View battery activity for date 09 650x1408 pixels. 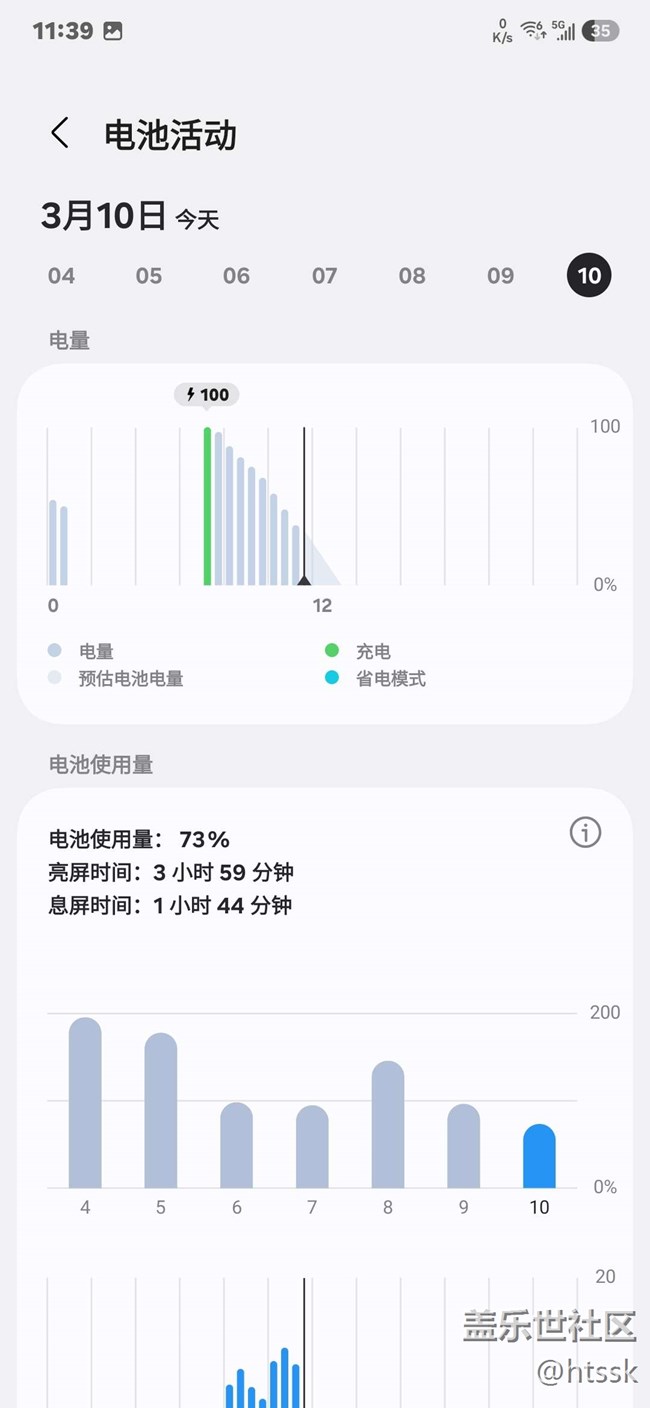point(500,275)
